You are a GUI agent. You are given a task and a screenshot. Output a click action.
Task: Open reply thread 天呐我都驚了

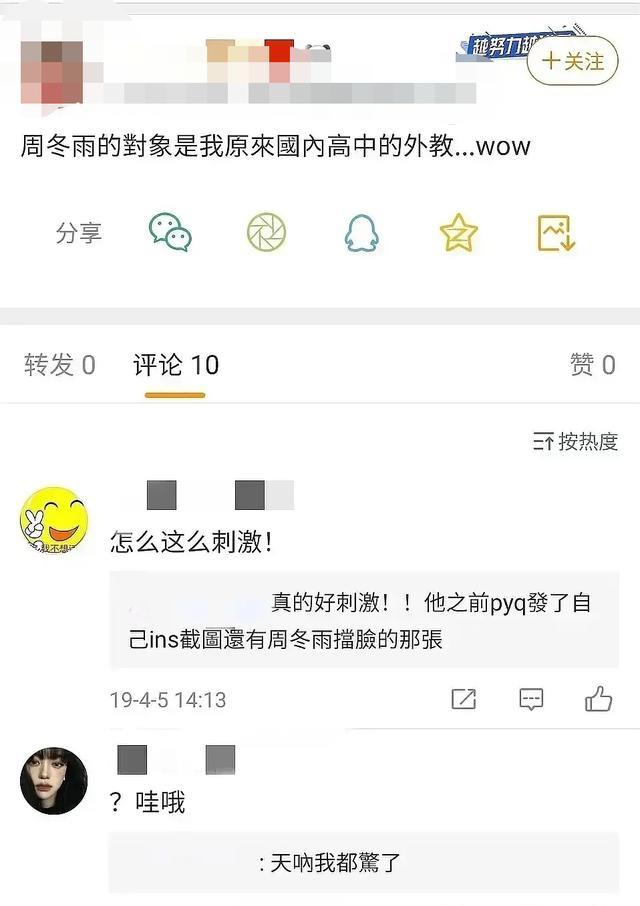pos(364,862)
